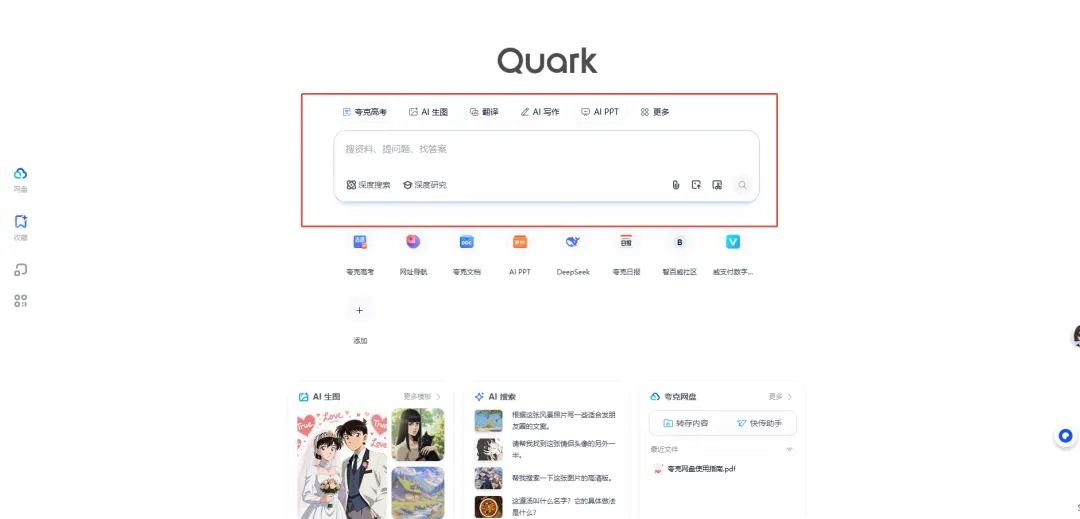Expand the 更多 tools menu
Viewport: 1080px width, 519px height.
[x=655, y=112]
